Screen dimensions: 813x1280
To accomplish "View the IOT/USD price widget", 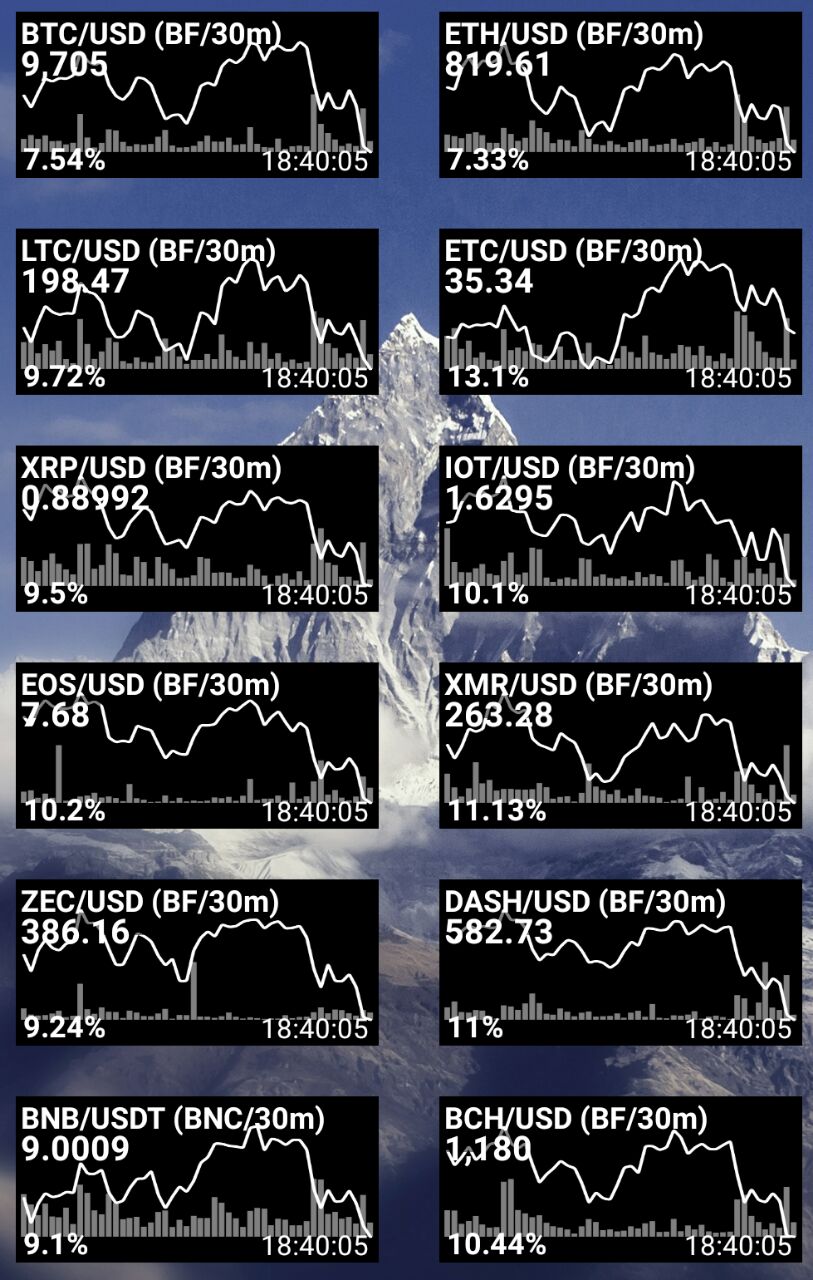I will point(620,528).
